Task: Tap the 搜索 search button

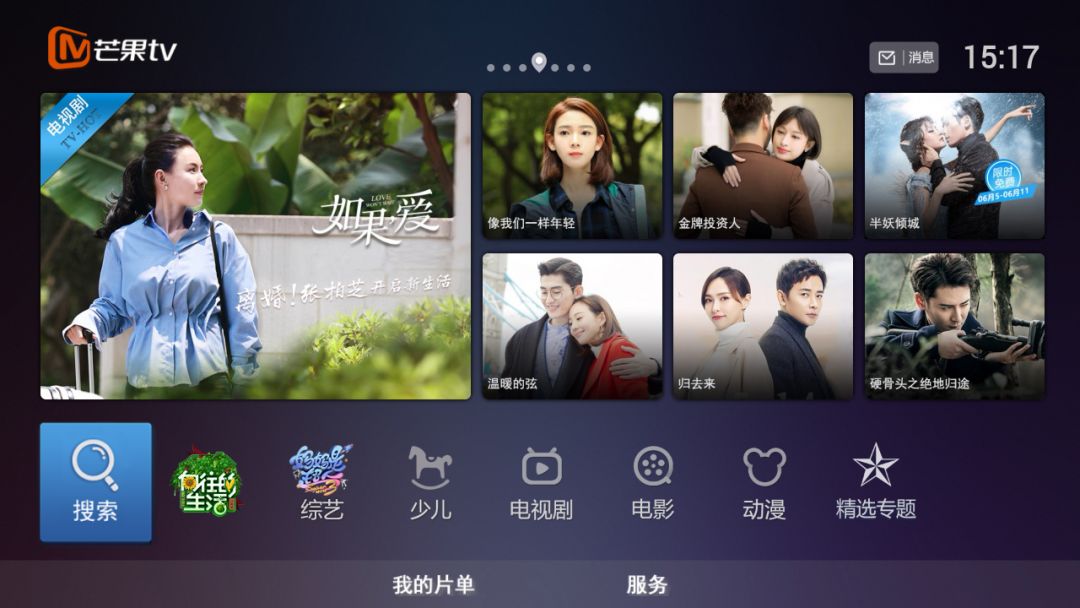Action: [x=96, y=483]
